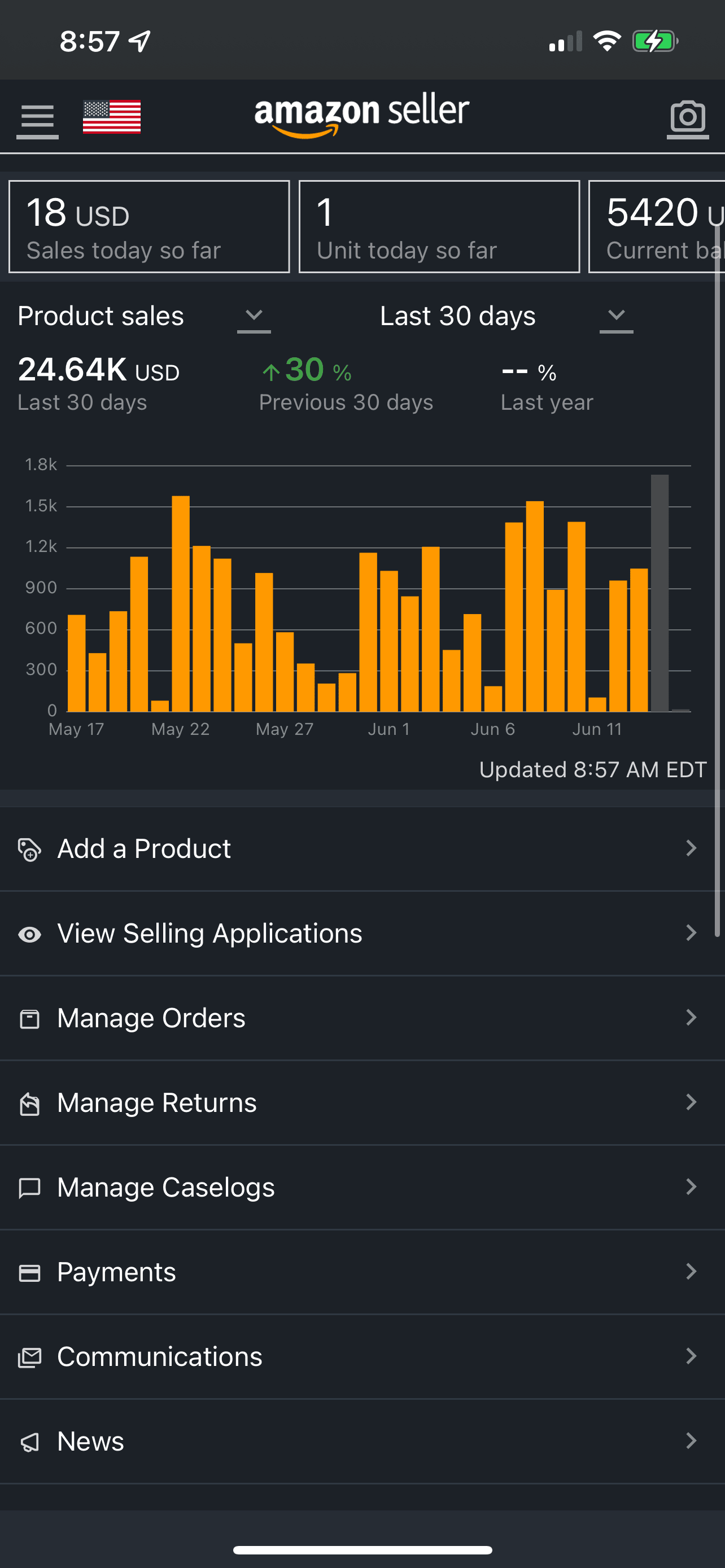Open the camera scanner icon
725x1568 pixels.
coord(687,117)
